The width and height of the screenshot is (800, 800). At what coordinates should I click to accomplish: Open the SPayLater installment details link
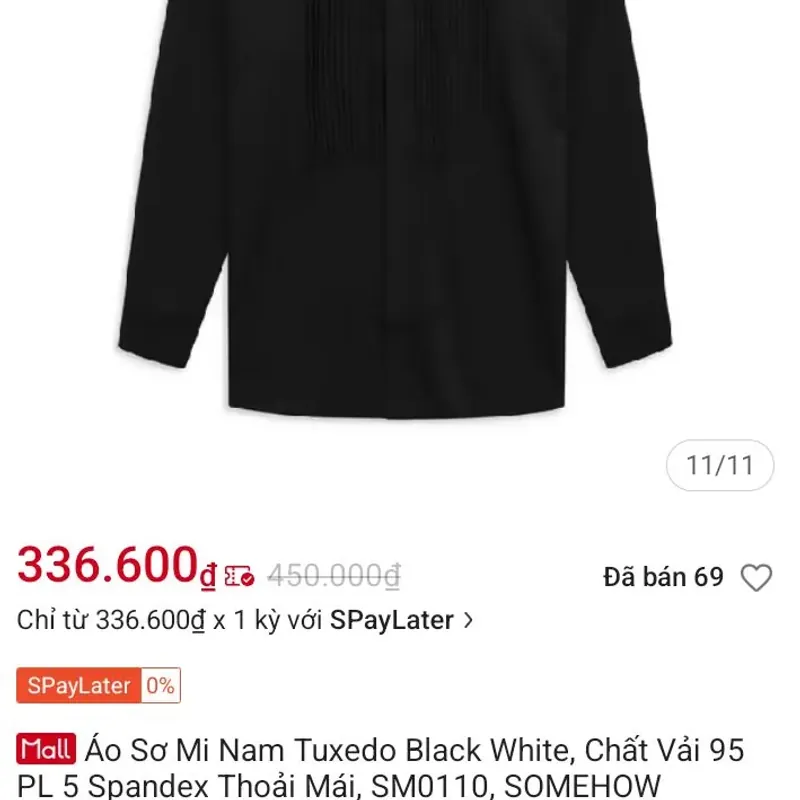(x=245, y=620)
